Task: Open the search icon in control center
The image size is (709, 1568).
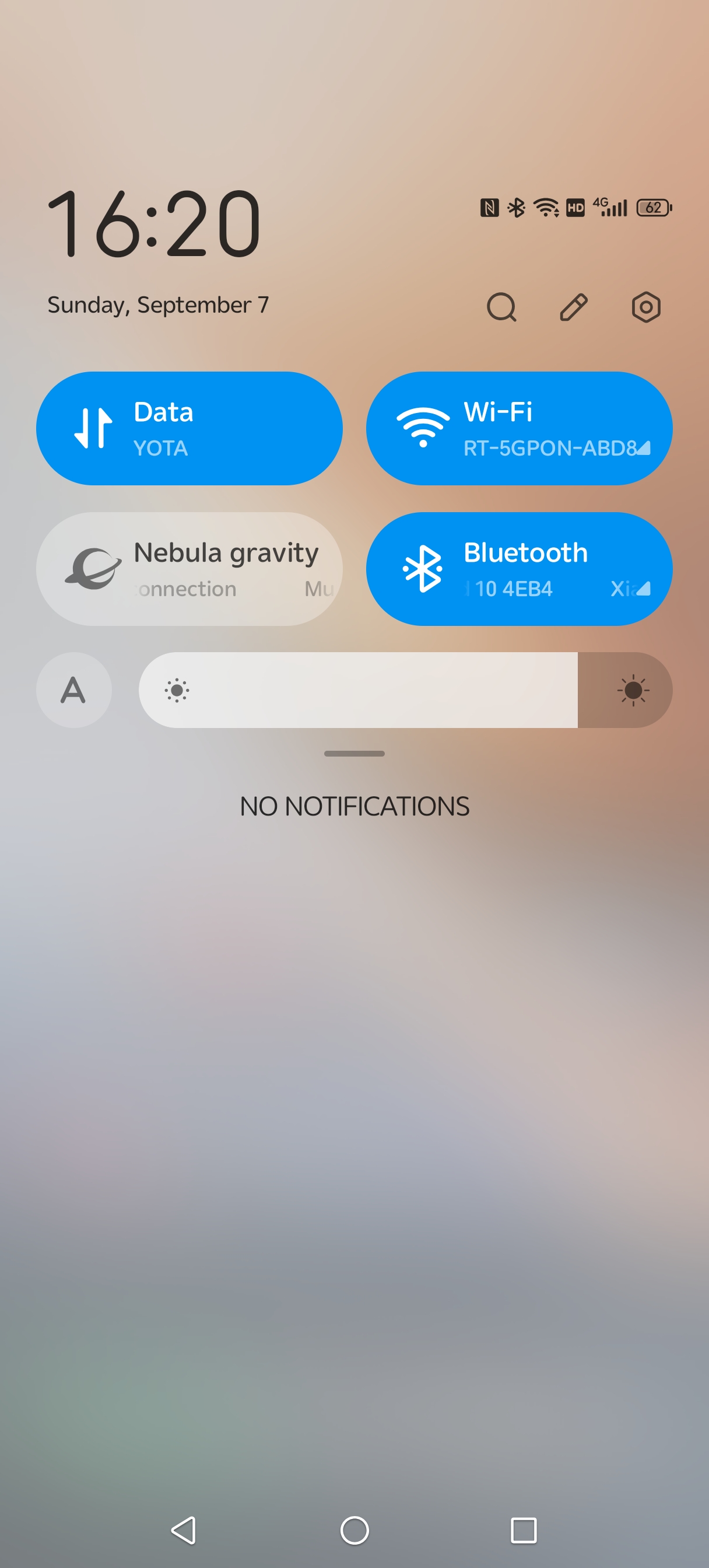Action: 501,307
